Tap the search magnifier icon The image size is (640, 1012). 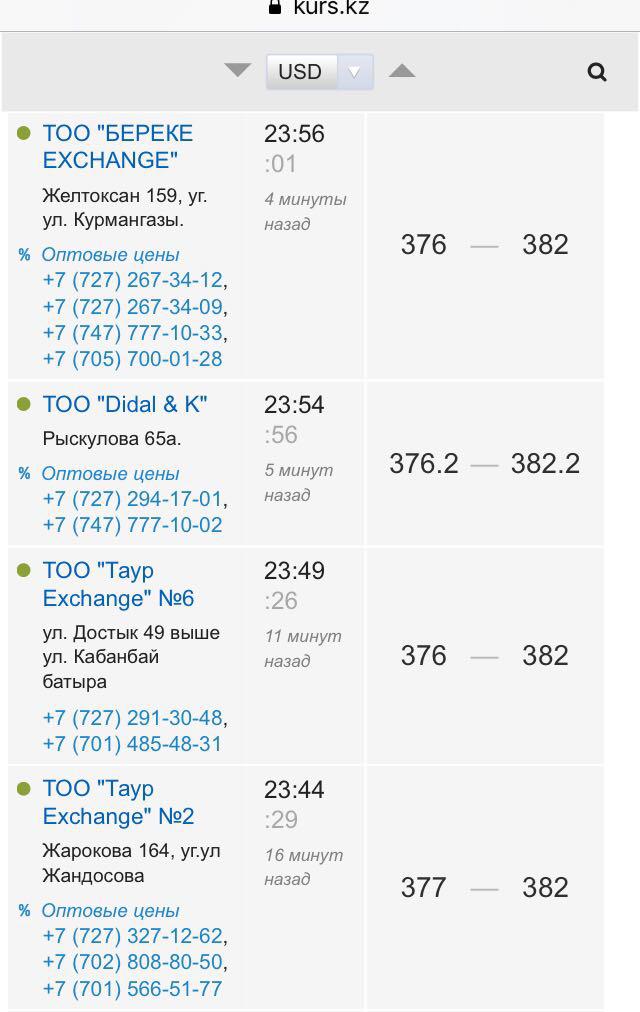[x=597, y=72]
